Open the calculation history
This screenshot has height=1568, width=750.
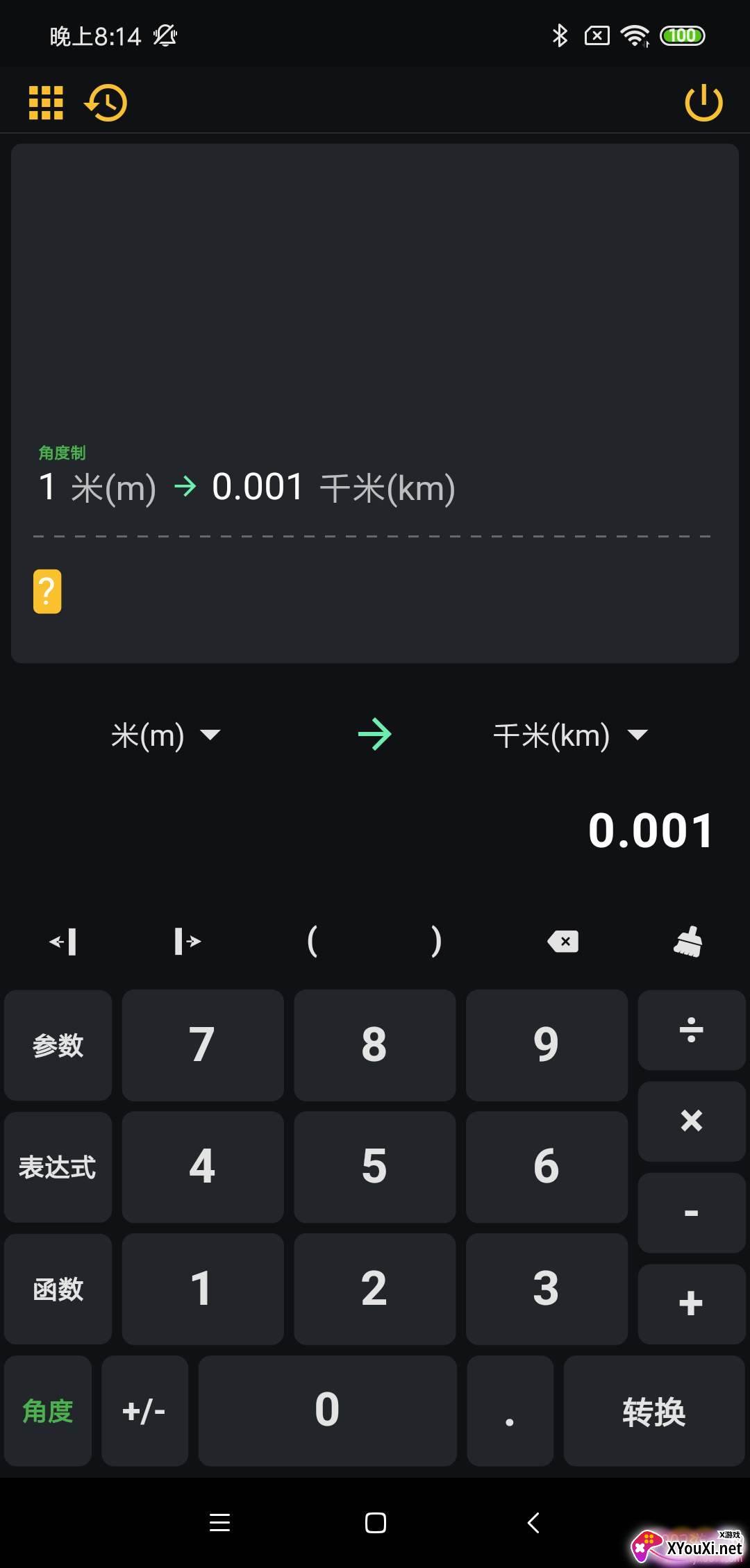click(x=106, y=102)
